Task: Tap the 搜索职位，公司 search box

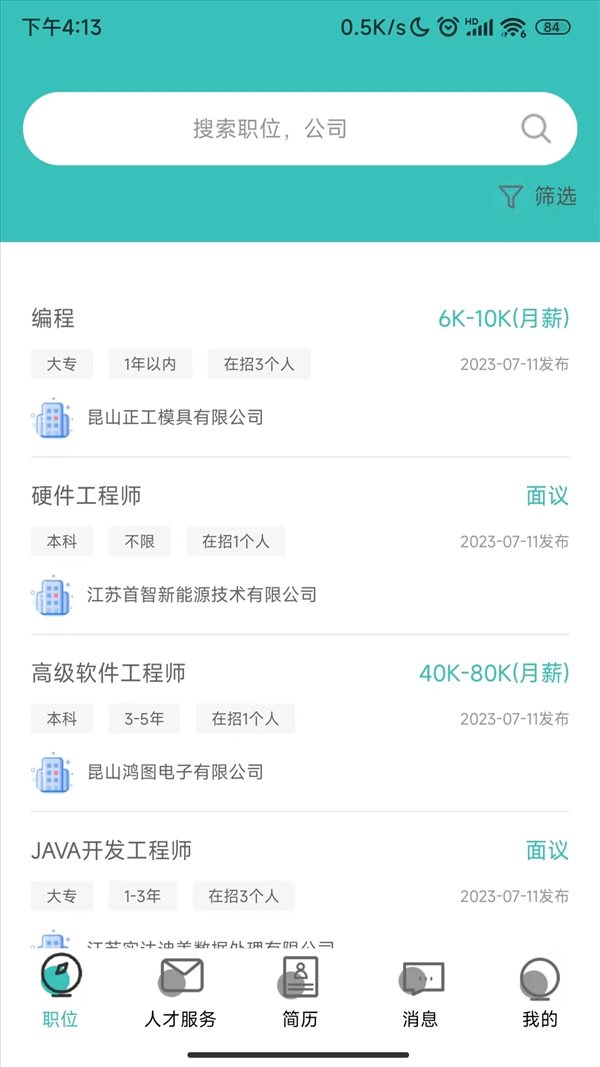Action: (x=299, y=129)
